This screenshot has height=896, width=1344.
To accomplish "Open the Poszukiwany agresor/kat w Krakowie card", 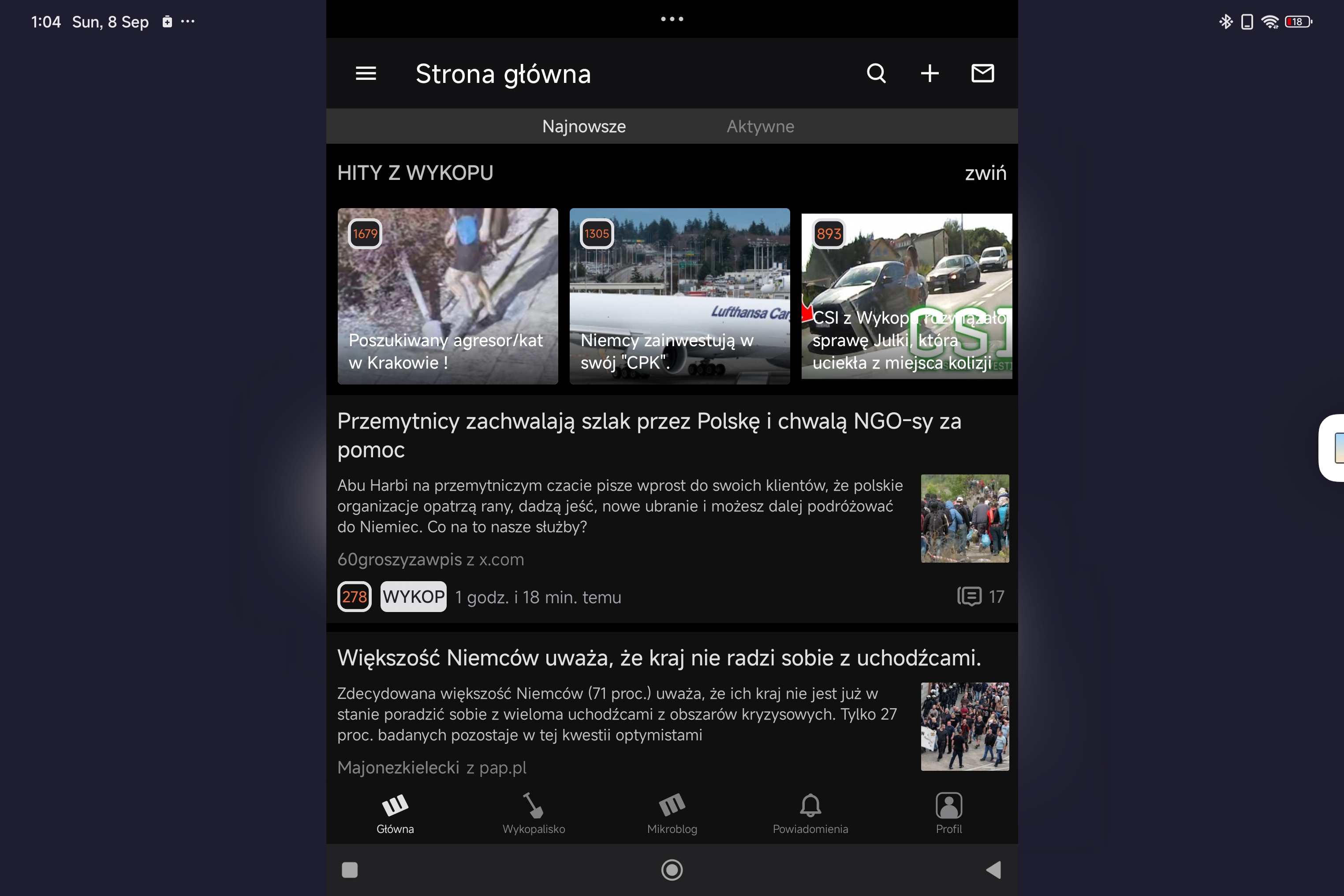I will [448, 295].
